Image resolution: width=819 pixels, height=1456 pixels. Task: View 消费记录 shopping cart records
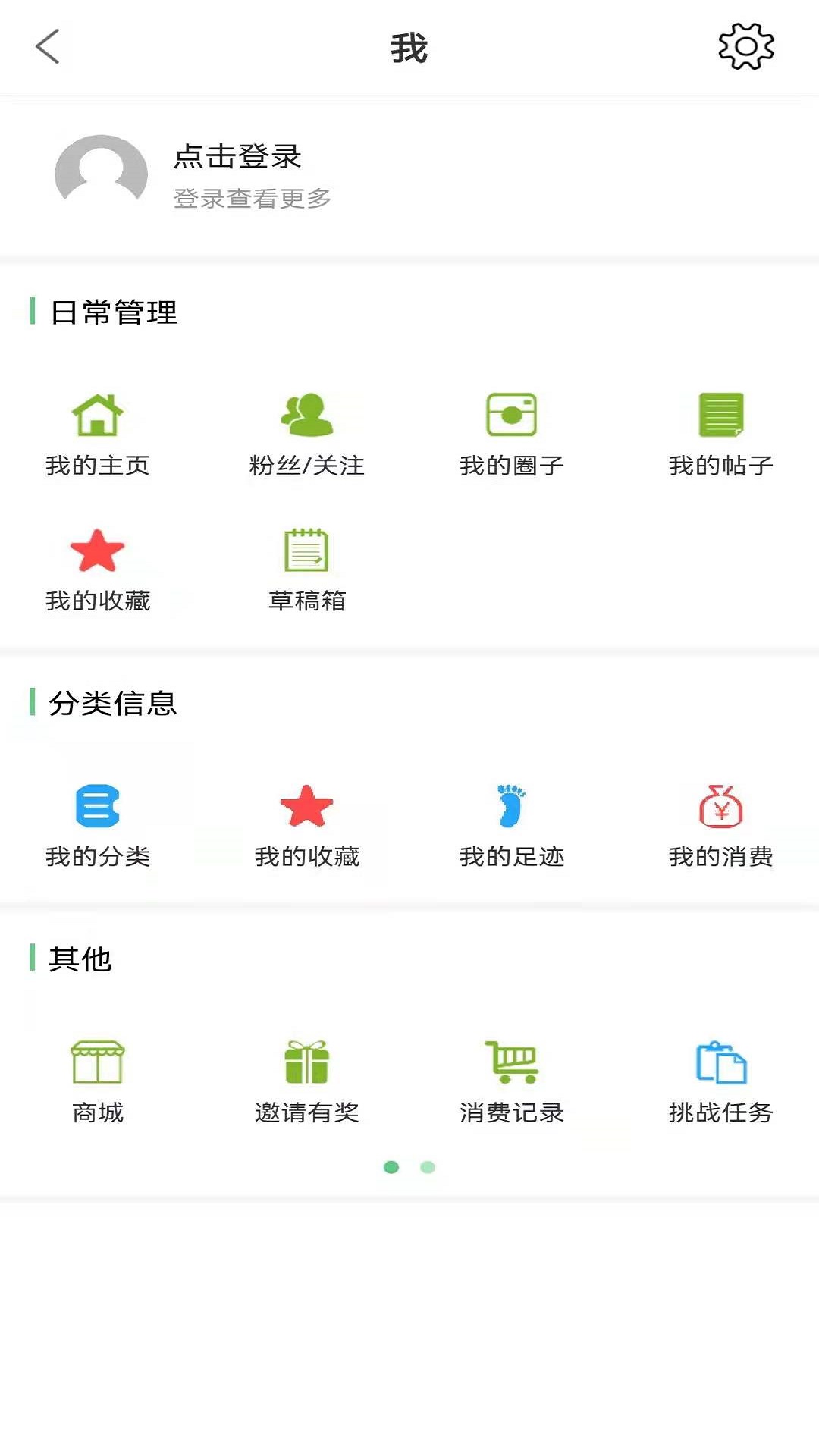(513, 1077)
